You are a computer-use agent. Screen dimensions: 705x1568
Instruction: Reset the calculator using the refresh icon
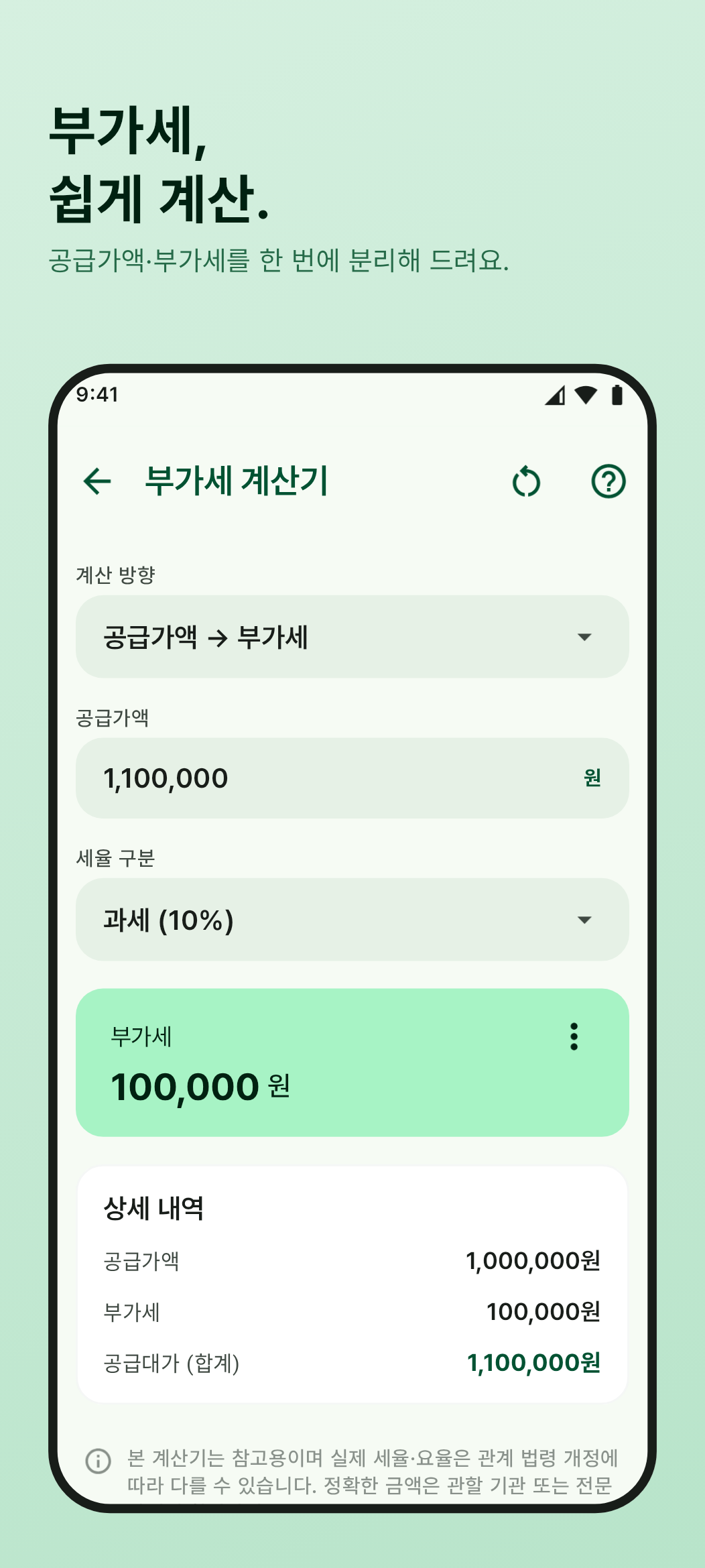point(525,481)
